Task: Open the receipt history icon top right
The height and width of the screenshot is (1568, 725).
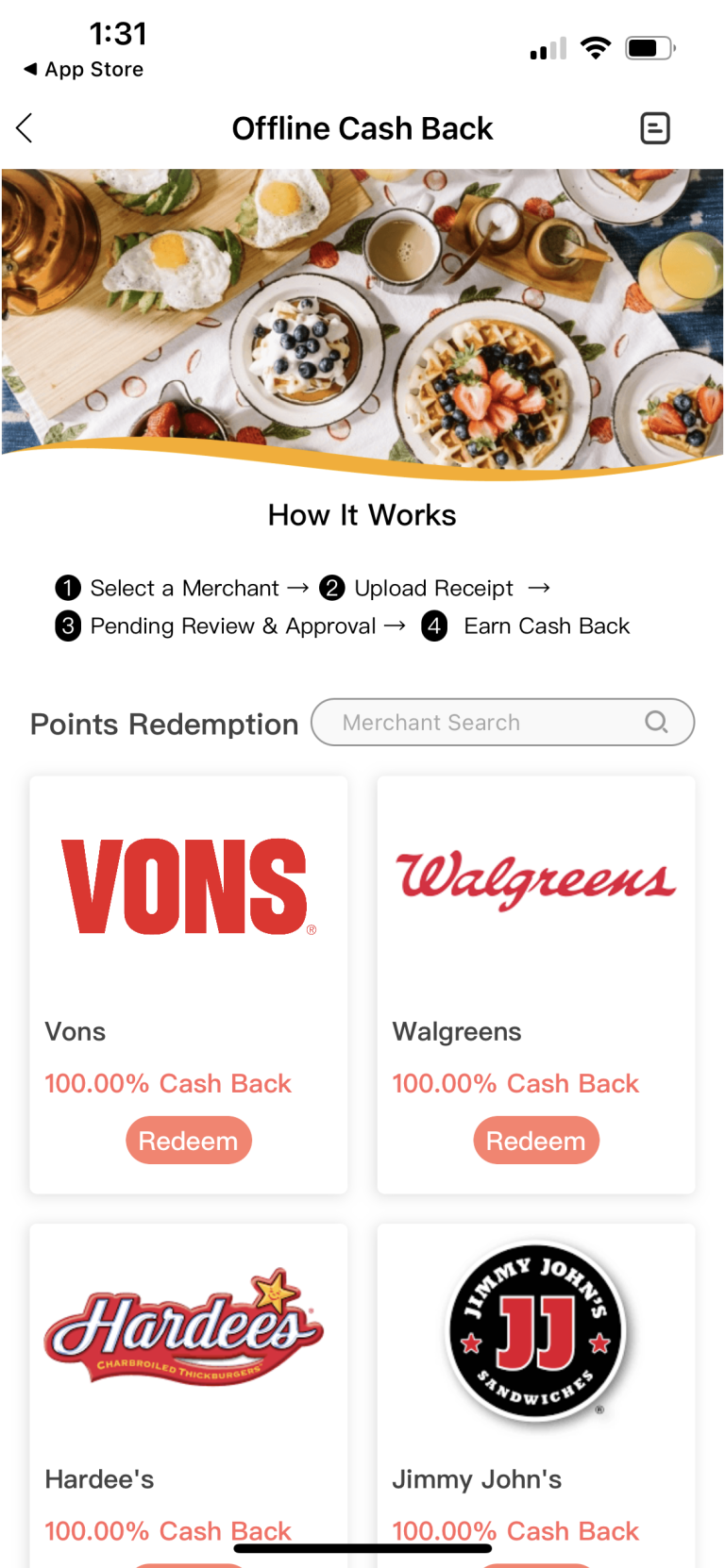Action: [x=655, y=127]
